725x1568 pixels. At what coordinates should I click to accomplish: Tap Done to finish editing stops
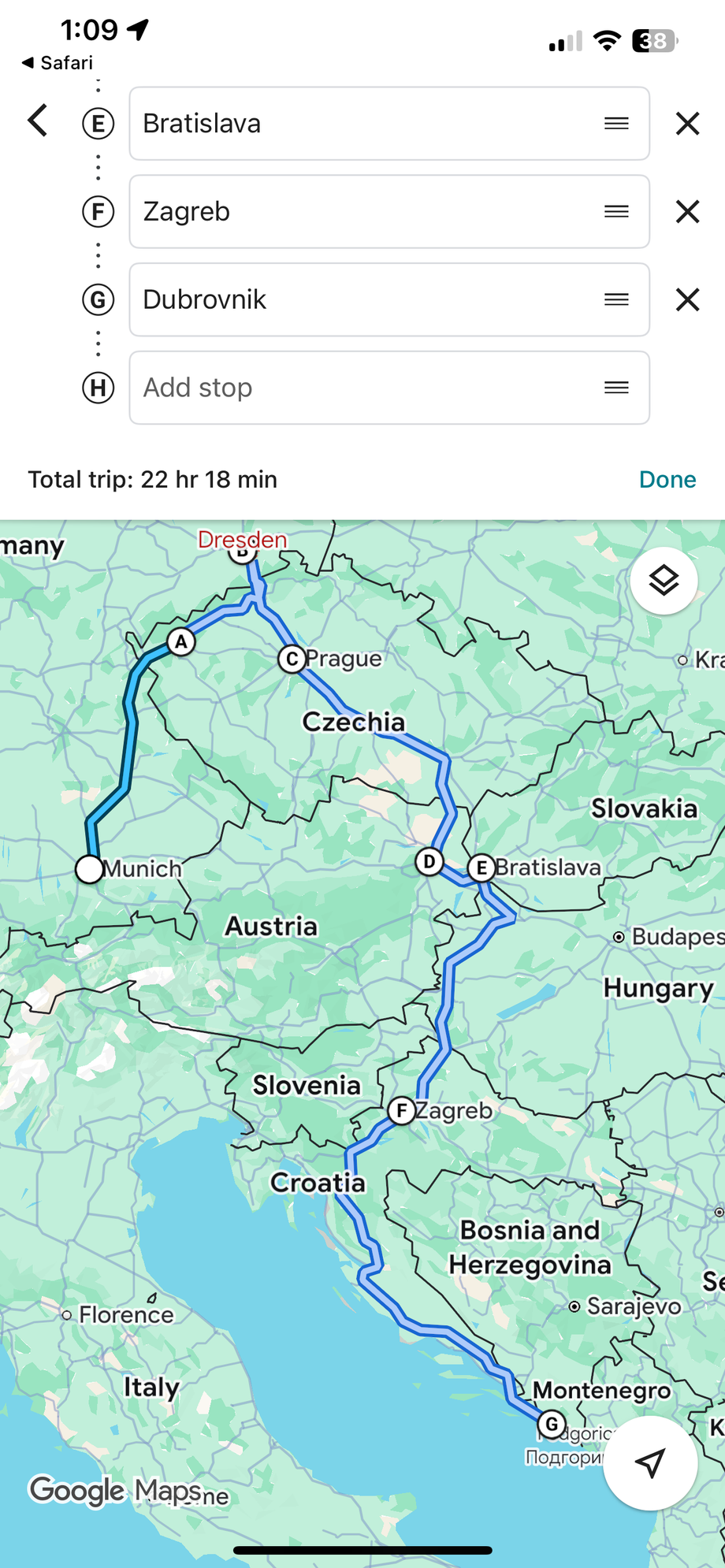(x=667, y=479)
